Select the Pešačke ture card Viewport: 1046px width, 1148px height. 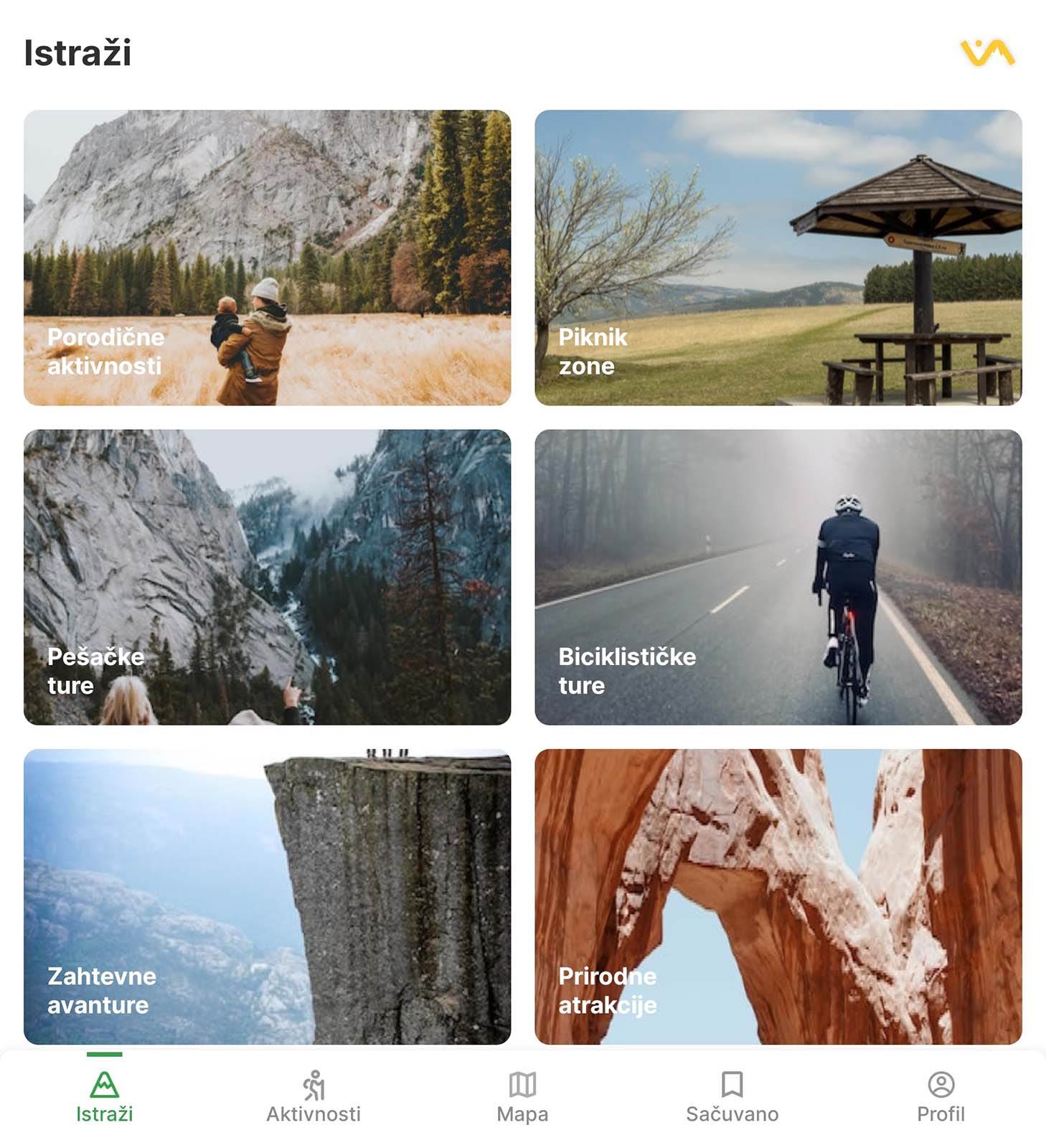point(267,577)
